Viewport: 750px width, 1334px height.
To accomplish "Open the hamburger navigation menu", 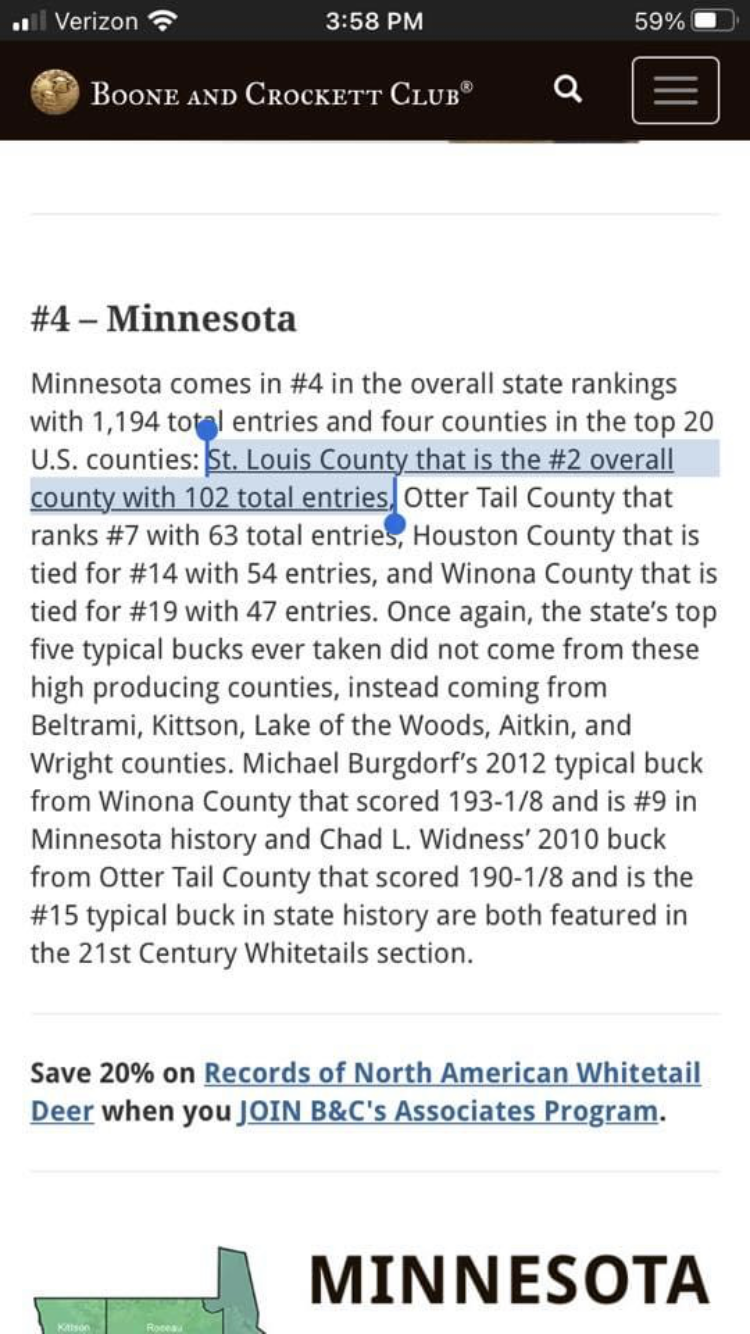I will tap(675, 91).
